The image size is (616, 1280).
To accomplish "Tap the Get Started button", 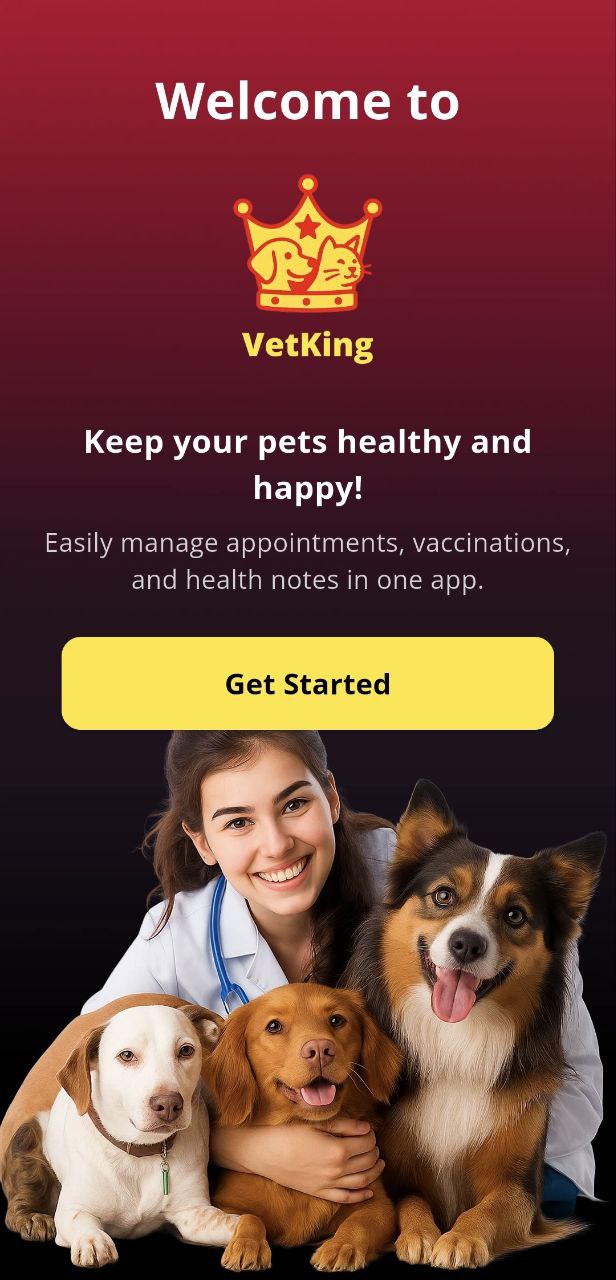I will (x=307, y=683).
